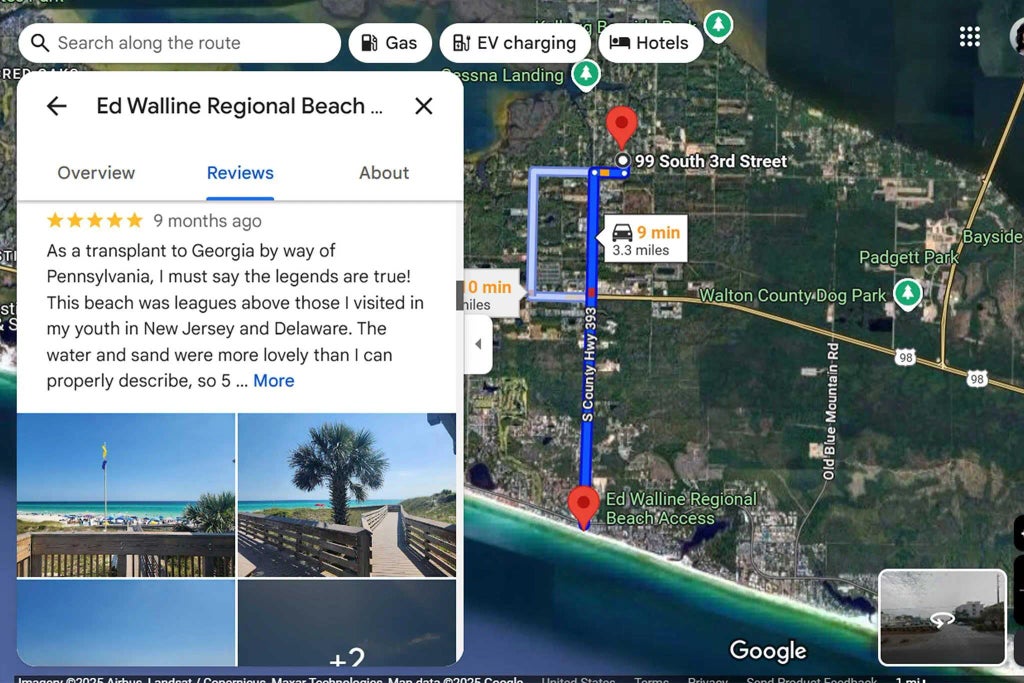Collapse the side panel with arrow handle

click(x=478, y=344)
